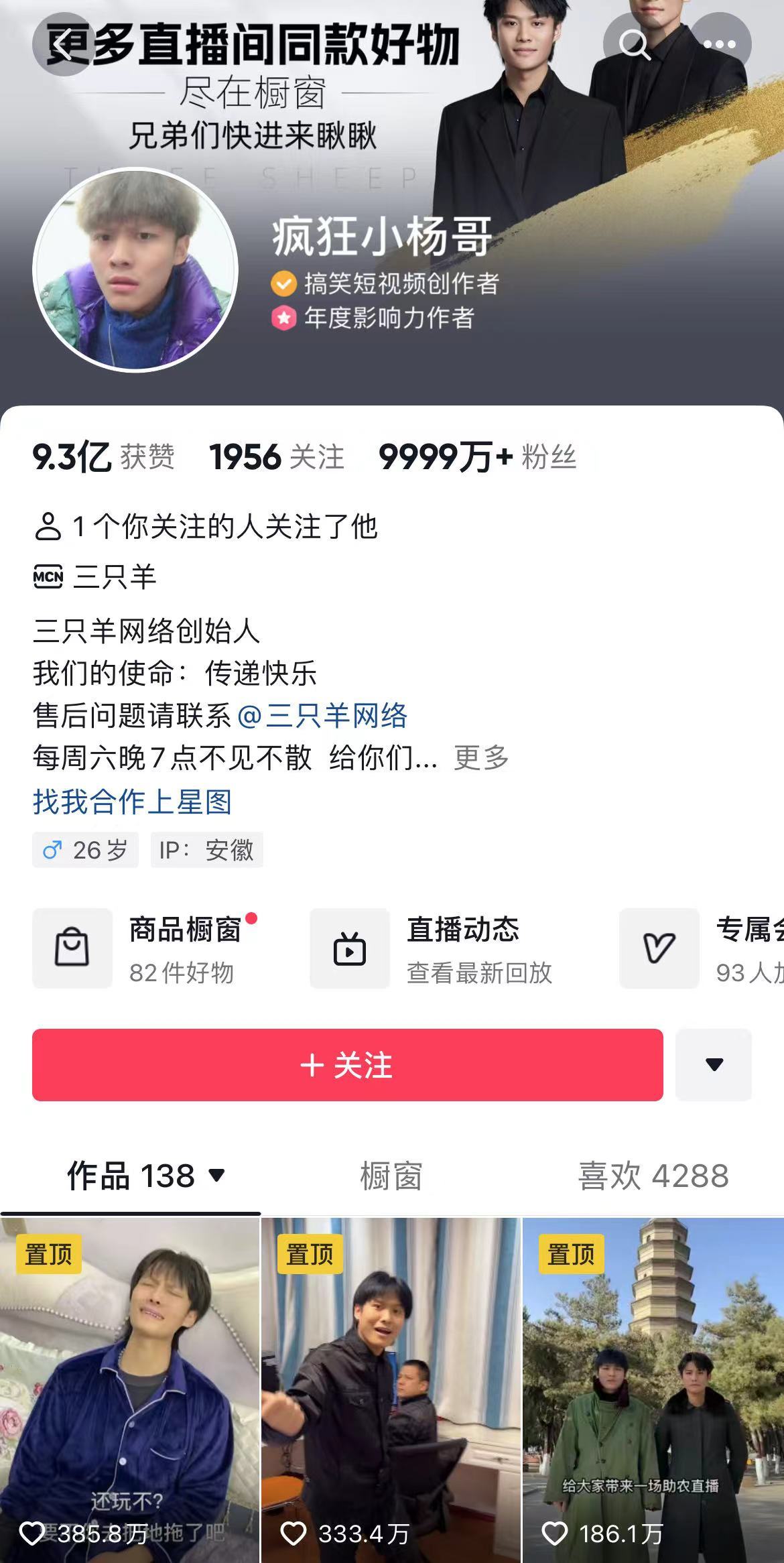Open the three-dot overflow menu
784x1563 pixels.
click(x=720, y=44)
